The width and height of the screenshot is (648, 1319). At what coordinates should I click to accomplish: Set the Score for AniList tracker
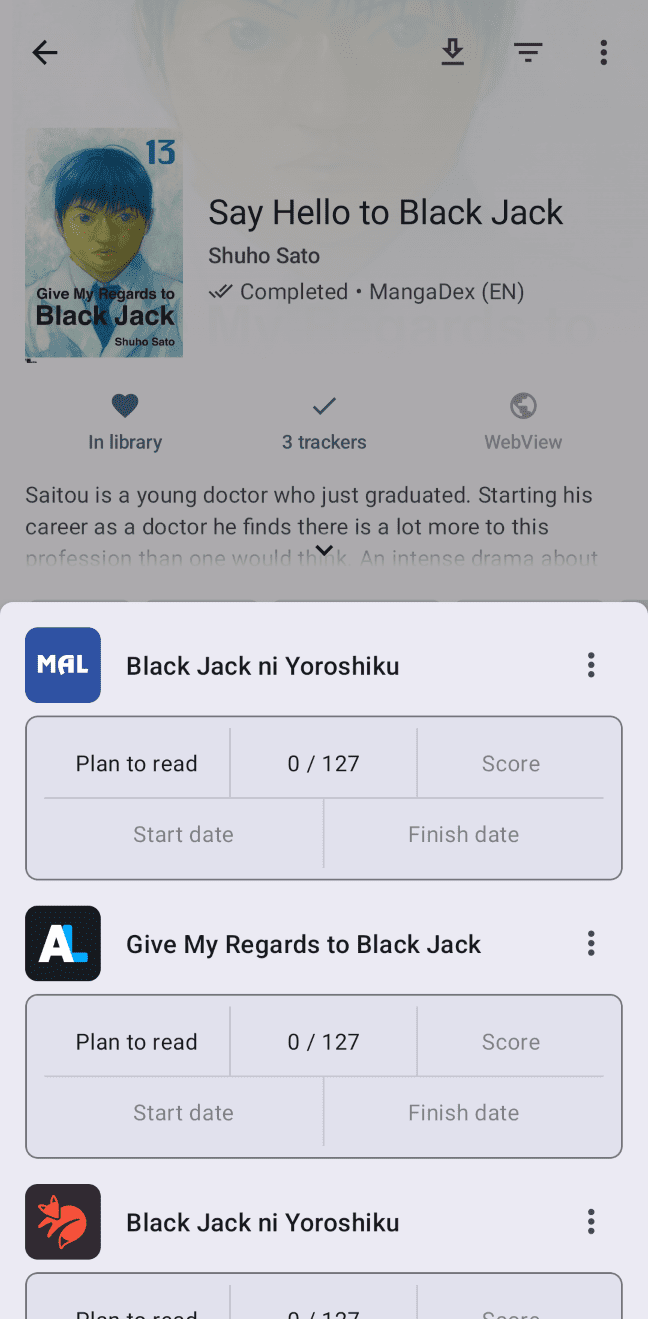[510, 1041]
